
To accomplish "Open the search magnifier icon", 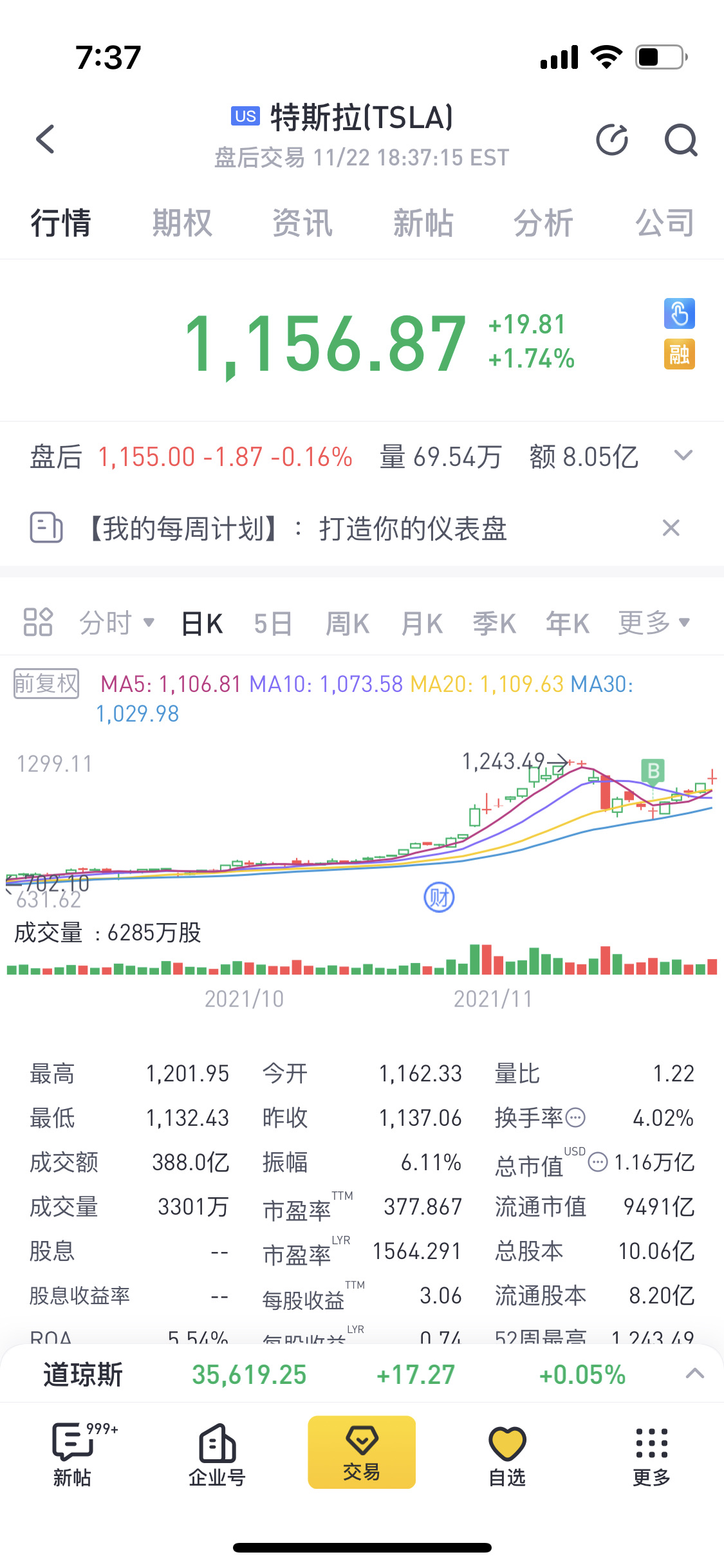I will click(x=681, y=140).
